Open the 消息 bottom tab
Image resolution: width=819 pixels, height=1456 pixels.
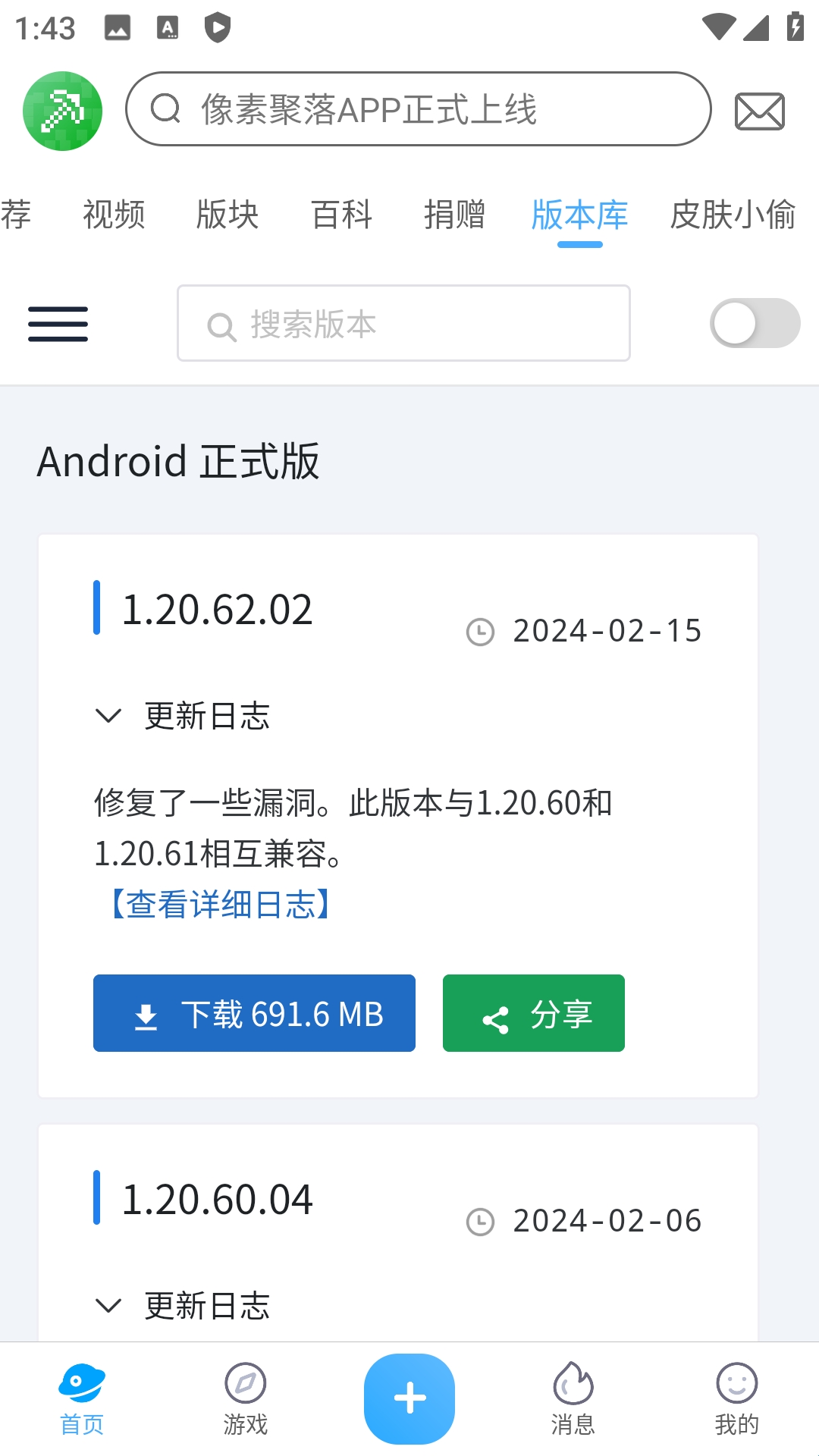[x=573, y=1399]
